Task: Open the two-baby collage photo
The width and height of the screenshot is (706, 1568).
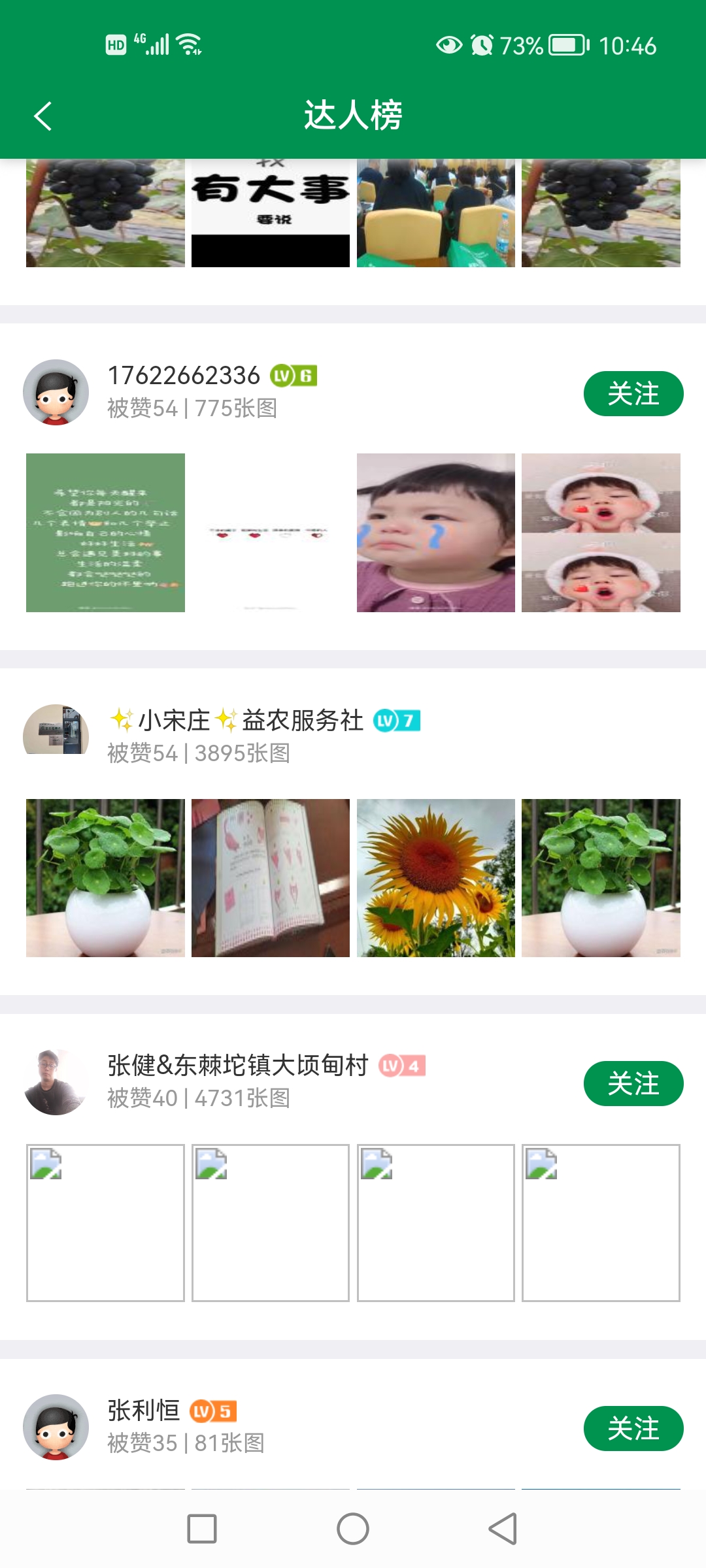Action: click(601, 532)
